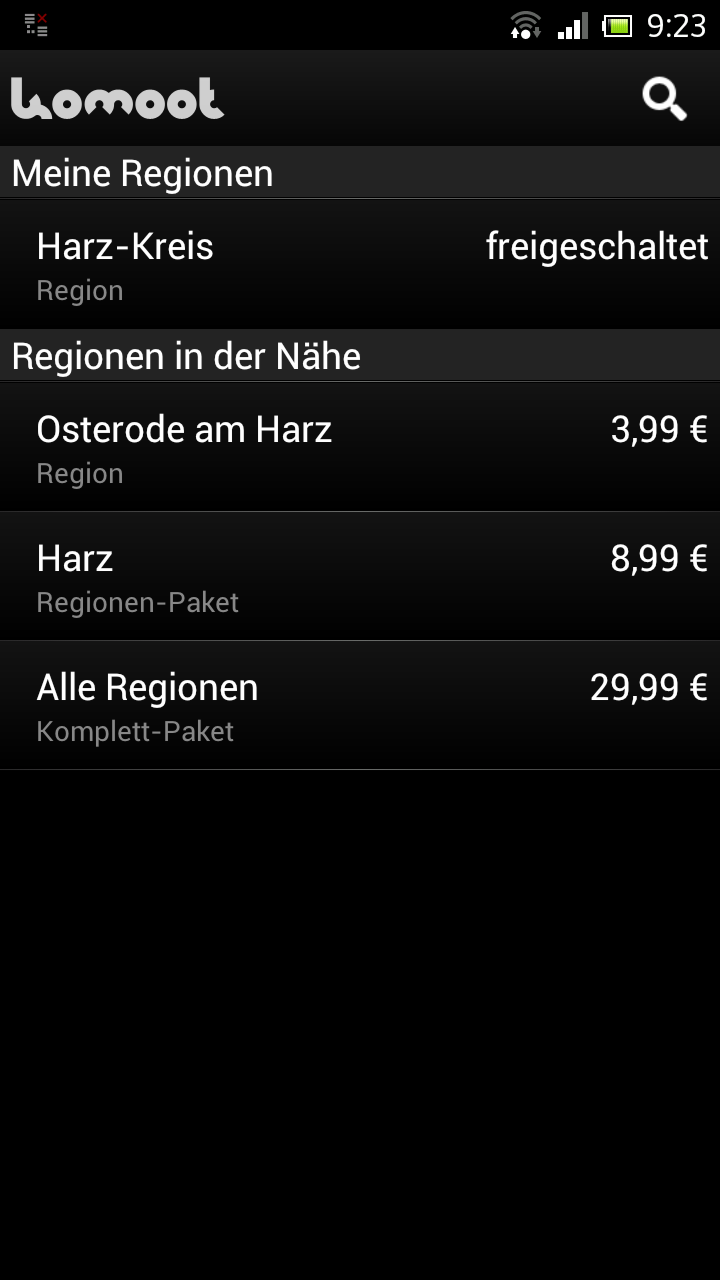720x1280 pixels.
Task: Open the unlocked Harz-Kreis region
Action: click(x=360, y=265)
